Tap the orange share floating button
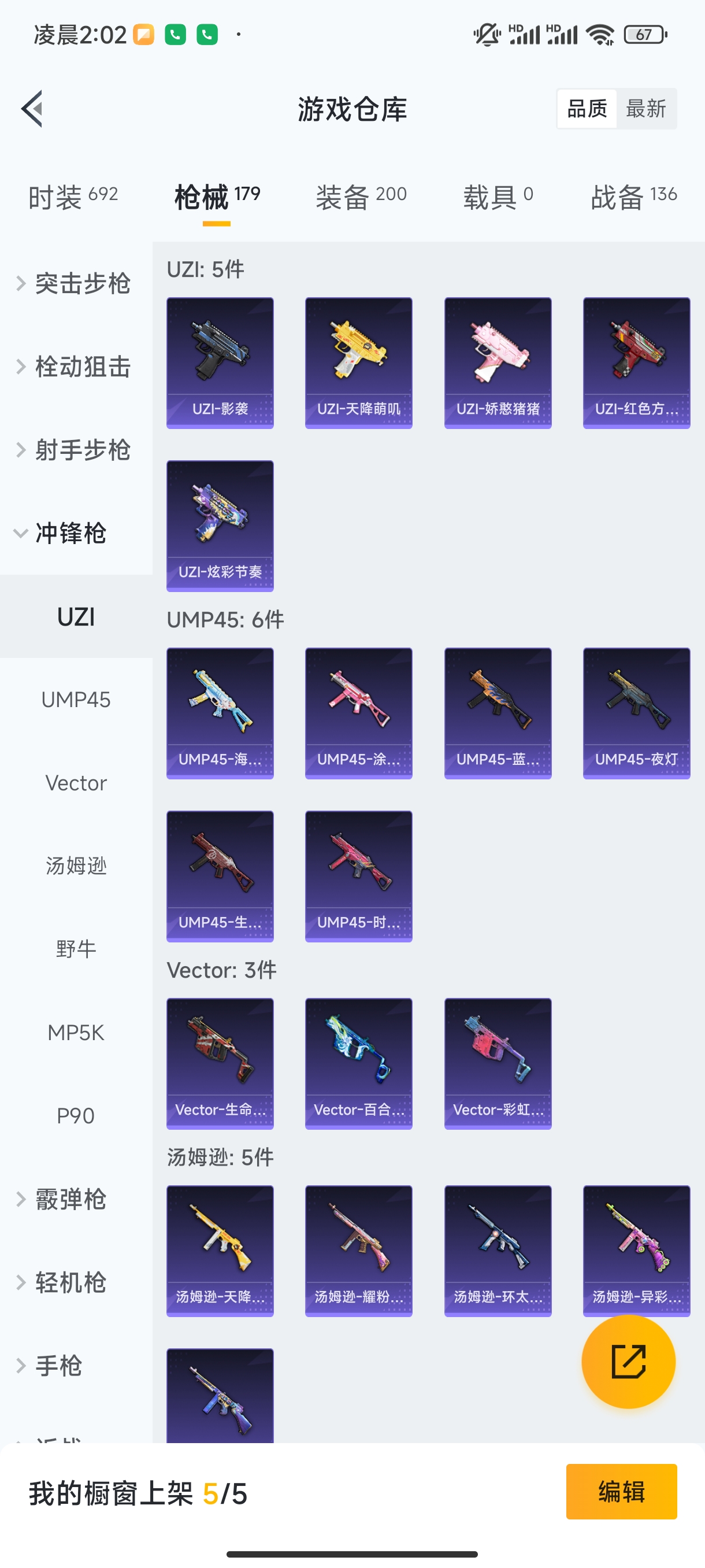This screenshot has width=705, height=1568. [628, 1362]
